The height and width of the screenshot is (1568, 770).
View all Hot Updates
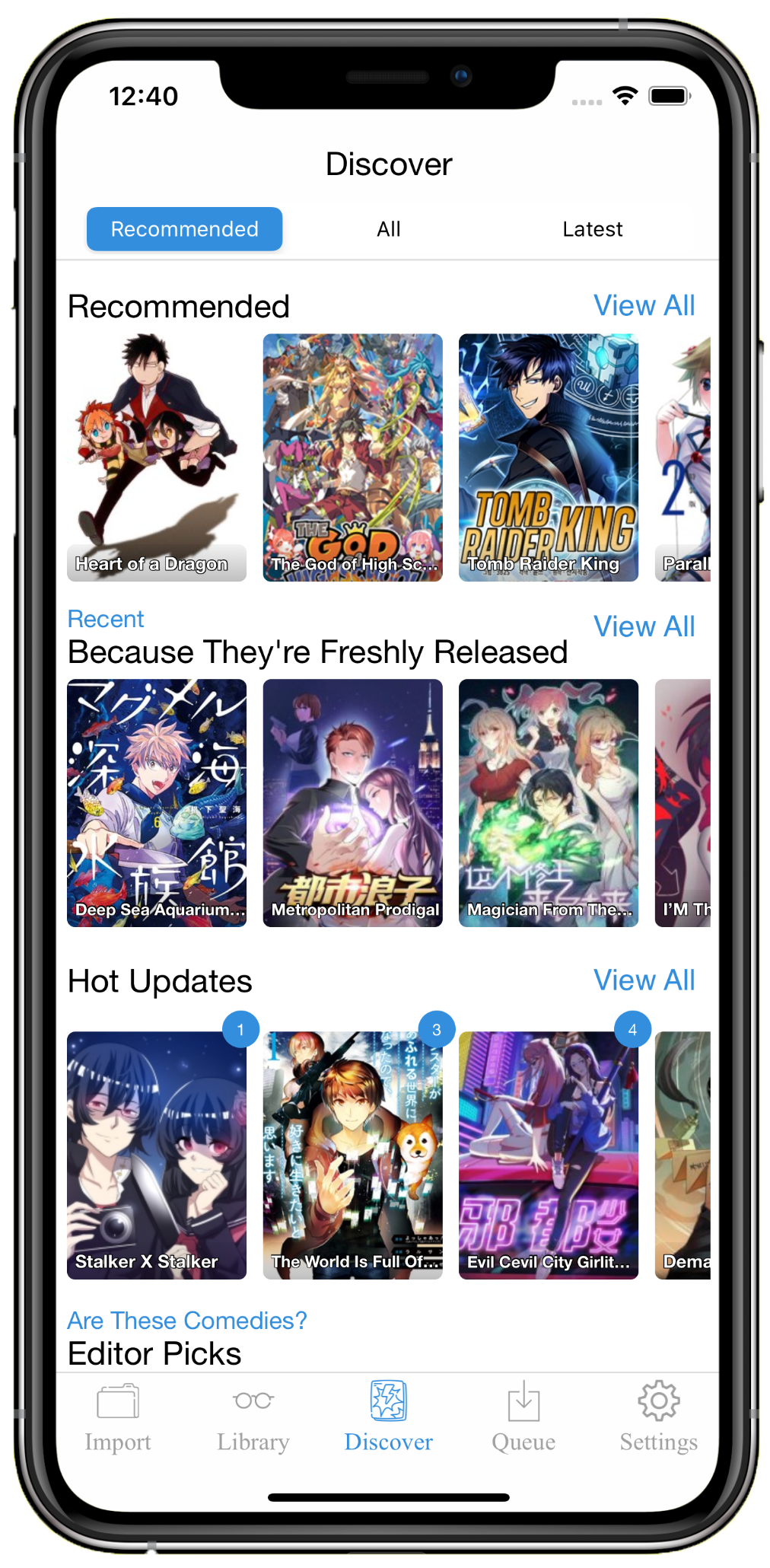[x=644, y=980]
